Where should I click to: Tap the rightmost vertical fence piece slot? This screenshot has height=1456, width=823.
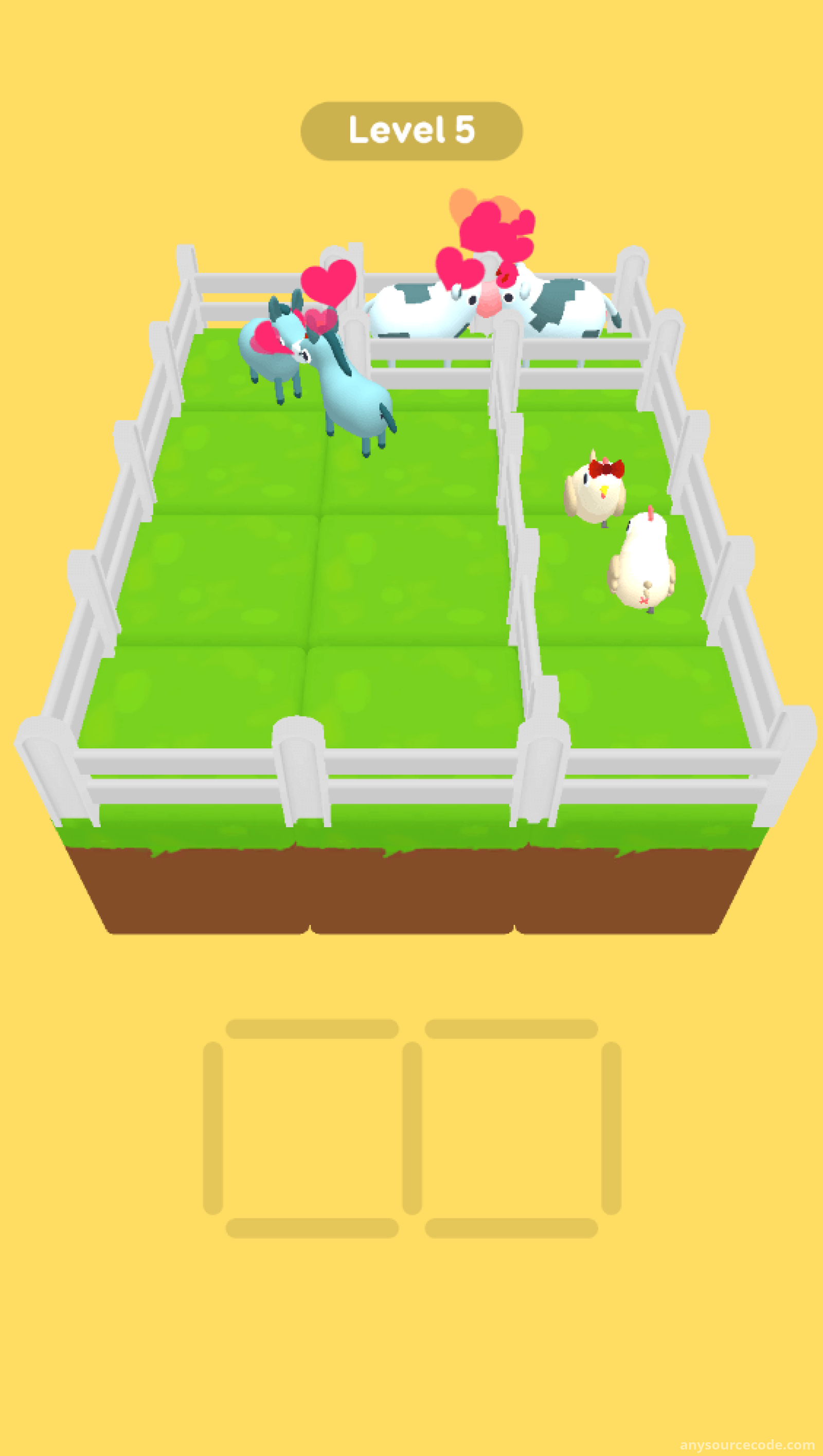click(611, 1128)
